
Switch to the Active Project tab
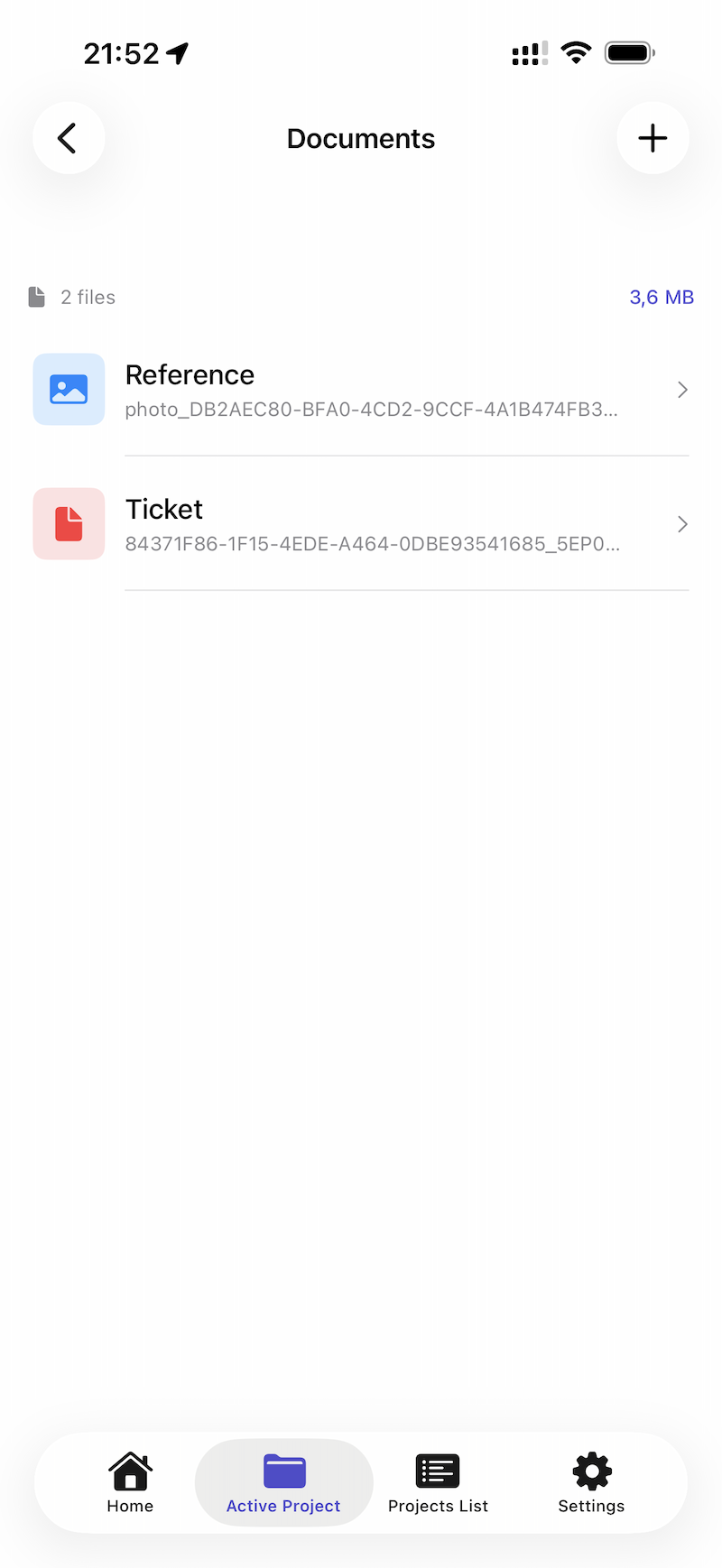click(283, 1483)
